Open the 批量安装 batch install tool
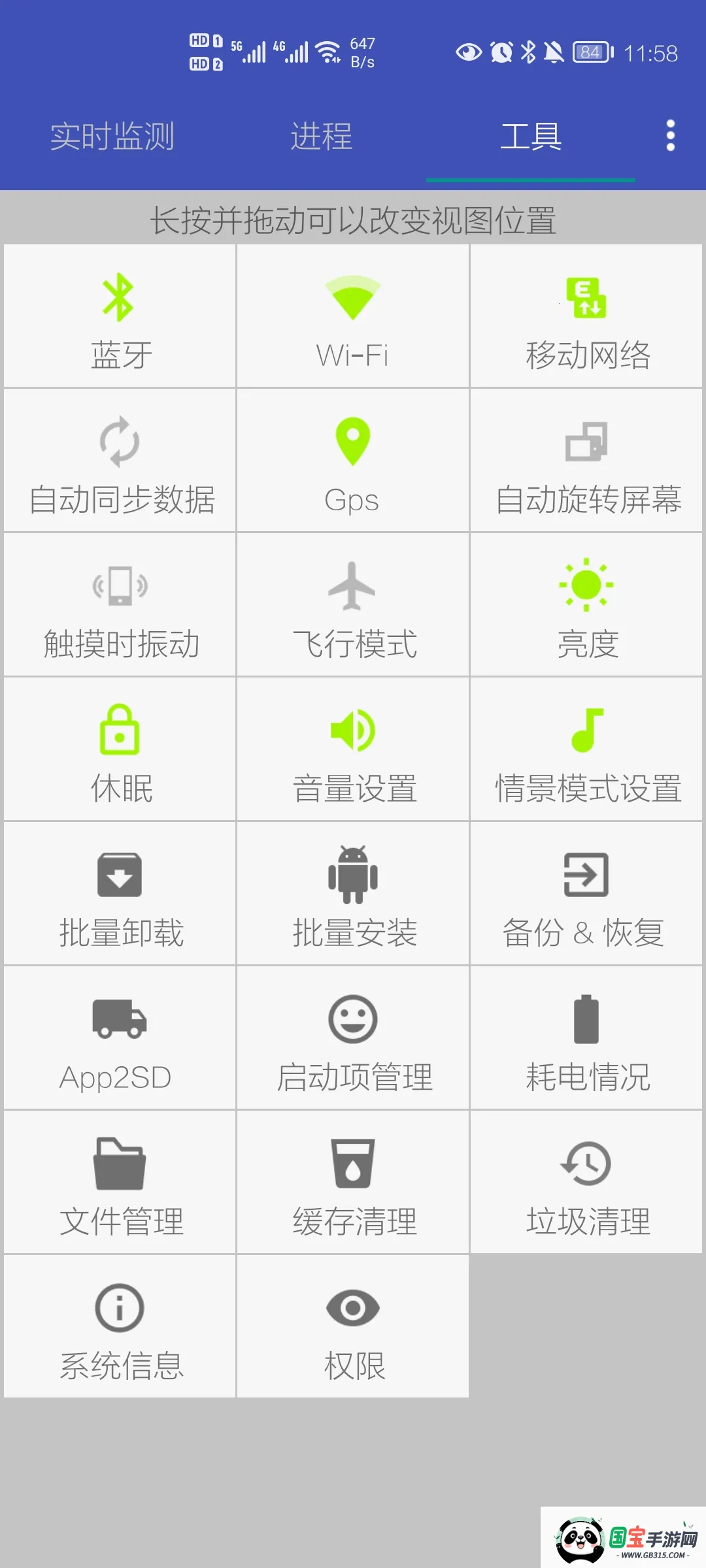The height and width of the screenshot is (1568, 706). click(352, 894)
